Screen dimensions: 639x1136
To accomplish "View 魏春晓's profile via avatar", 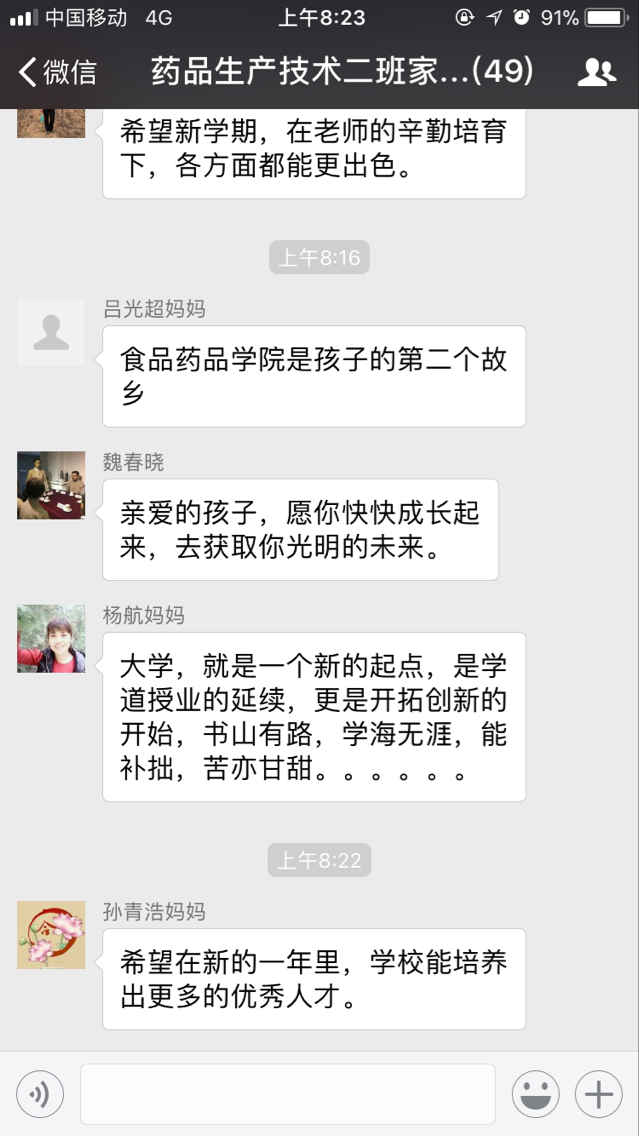I will click(51, 485).
